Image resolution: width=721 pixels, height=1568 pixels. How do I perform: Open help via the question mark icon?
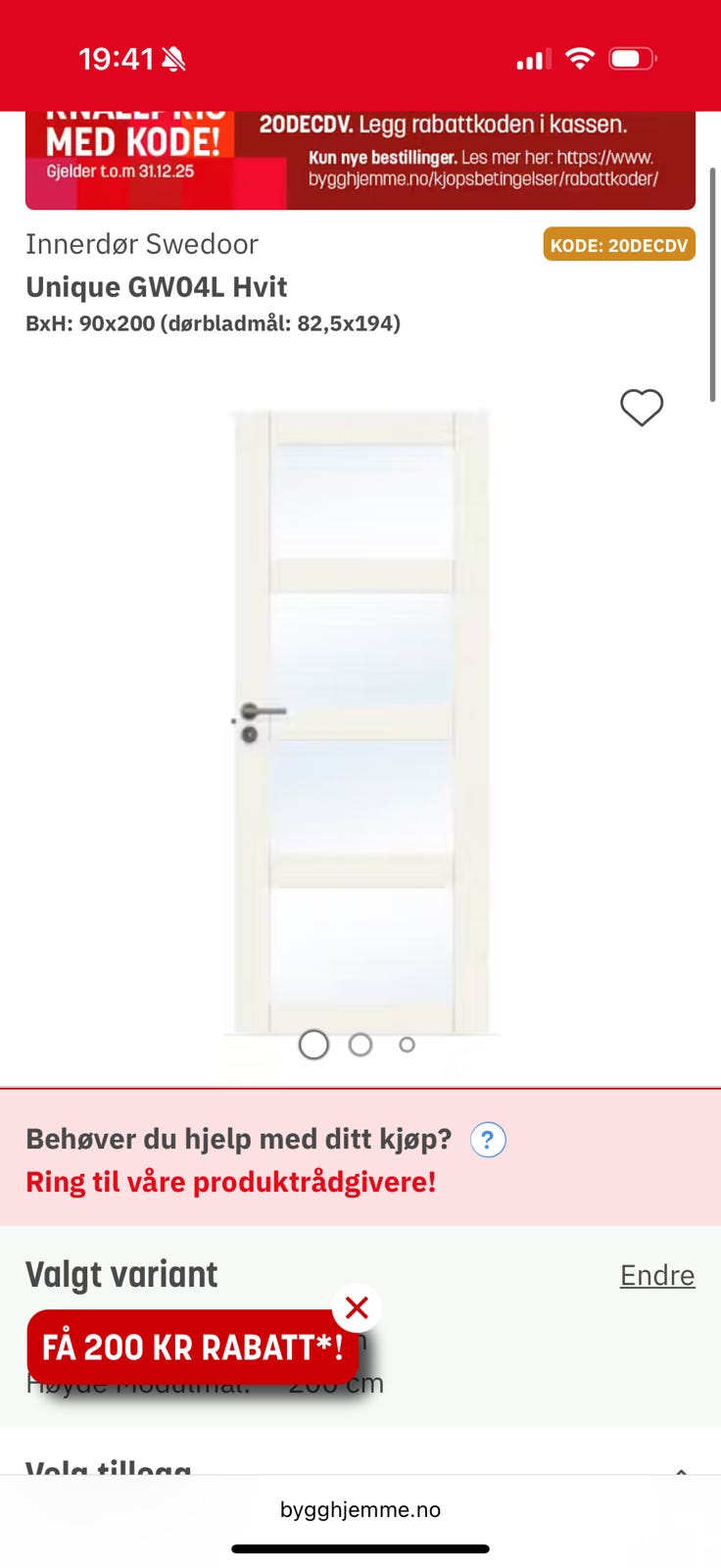point(488,1140)
